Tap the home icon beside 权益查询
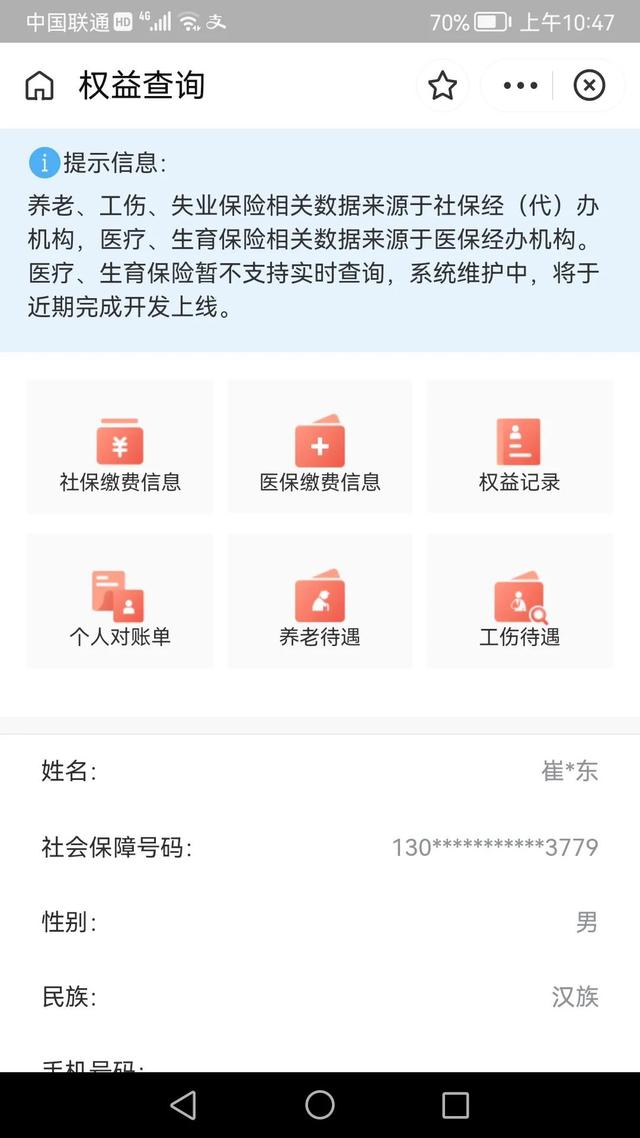The width and height of the screenshot is (640, 1138). [x=39, y=86]
